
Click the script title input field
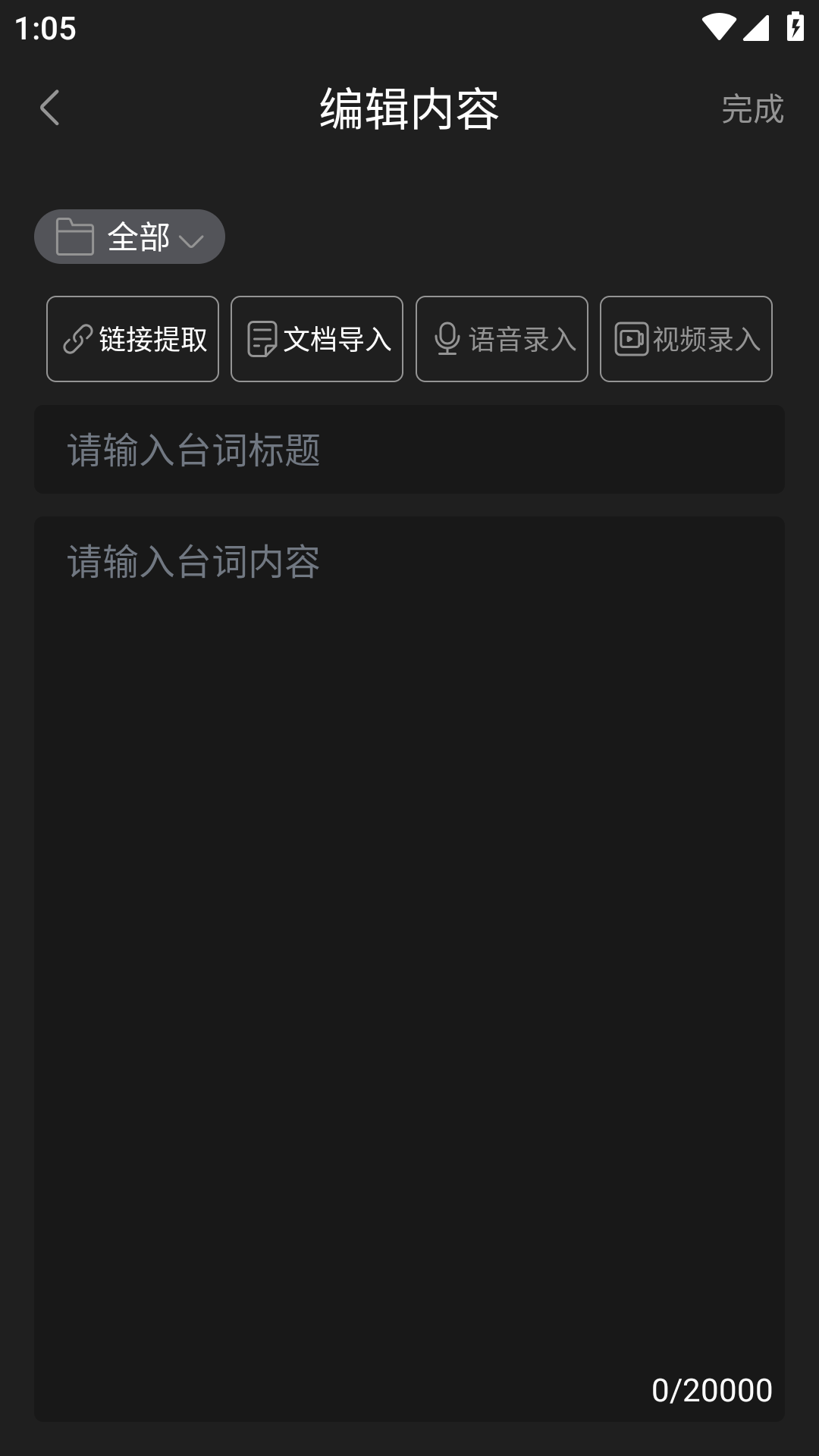pos(409,449)
